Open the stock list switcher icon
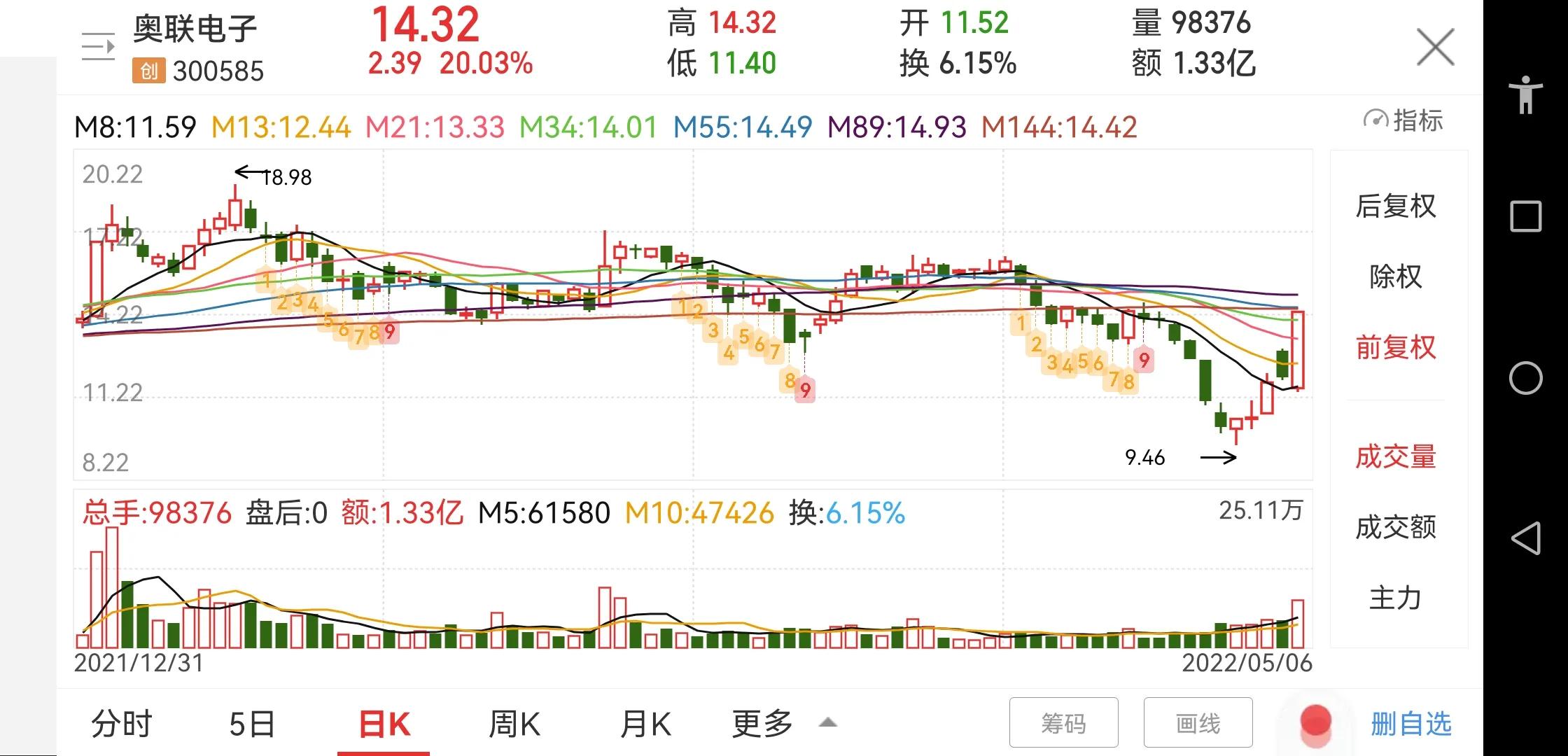1568x756 pixels. point(98,48)
